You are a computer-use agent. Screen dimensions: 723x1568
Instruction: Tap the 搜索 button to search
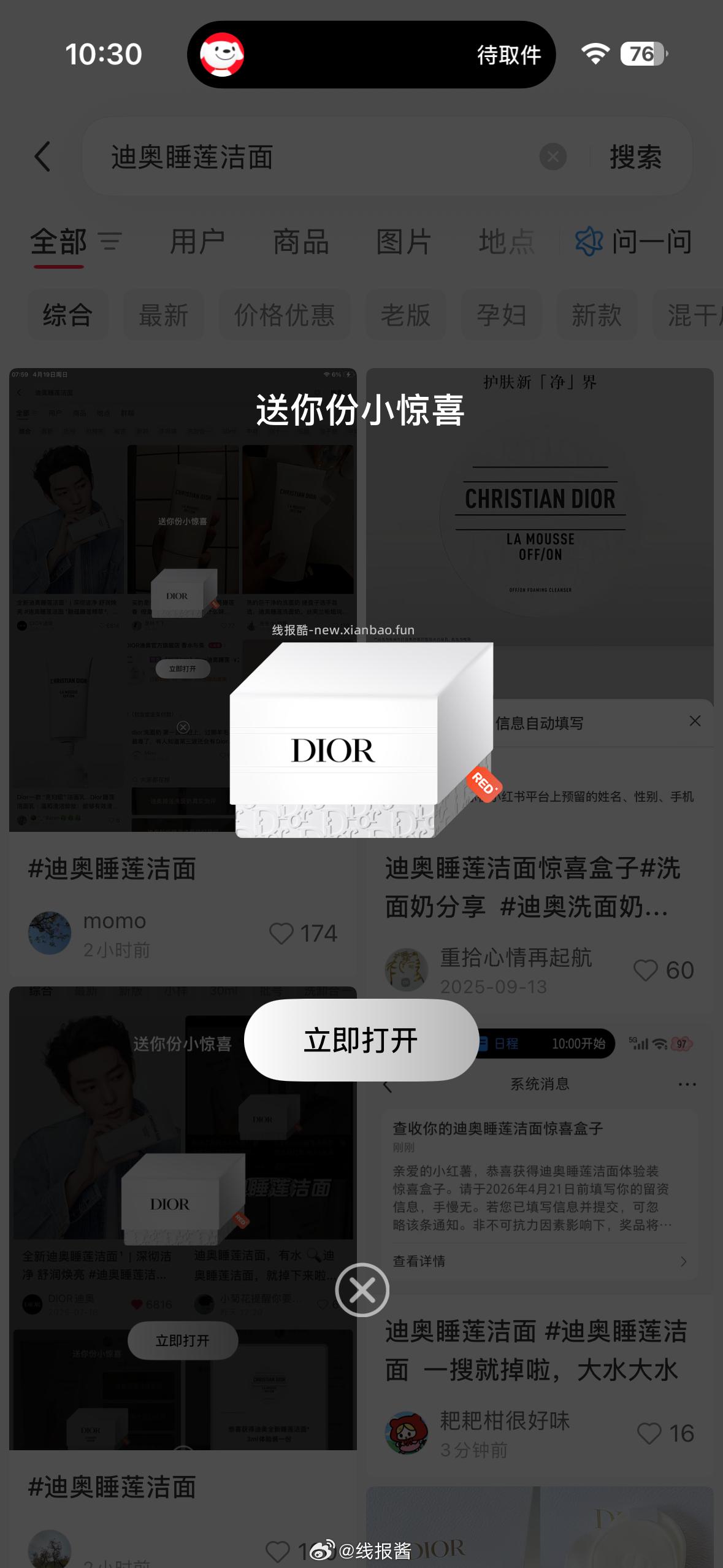tap(635, 157)
